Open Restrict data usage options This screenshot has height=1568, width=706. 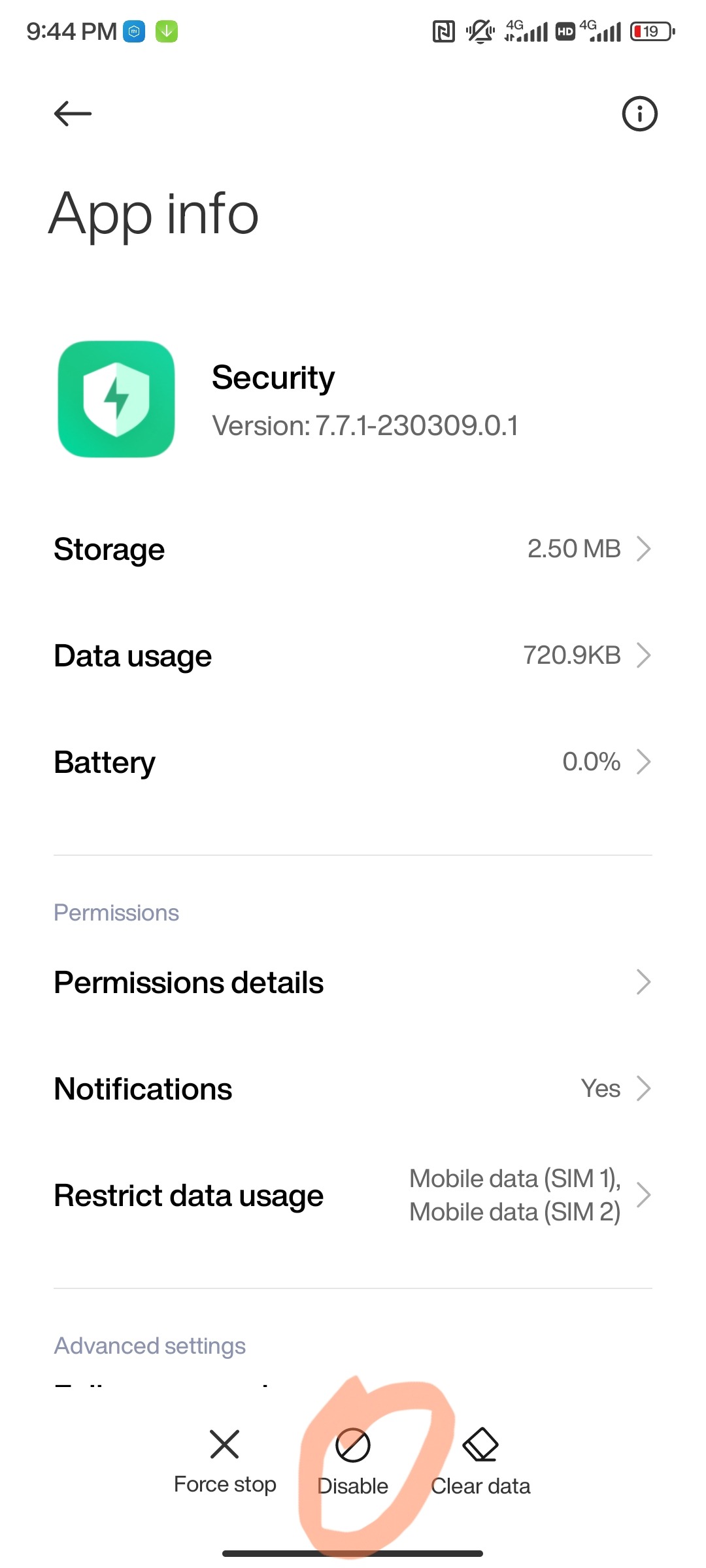click(353, 1196)
